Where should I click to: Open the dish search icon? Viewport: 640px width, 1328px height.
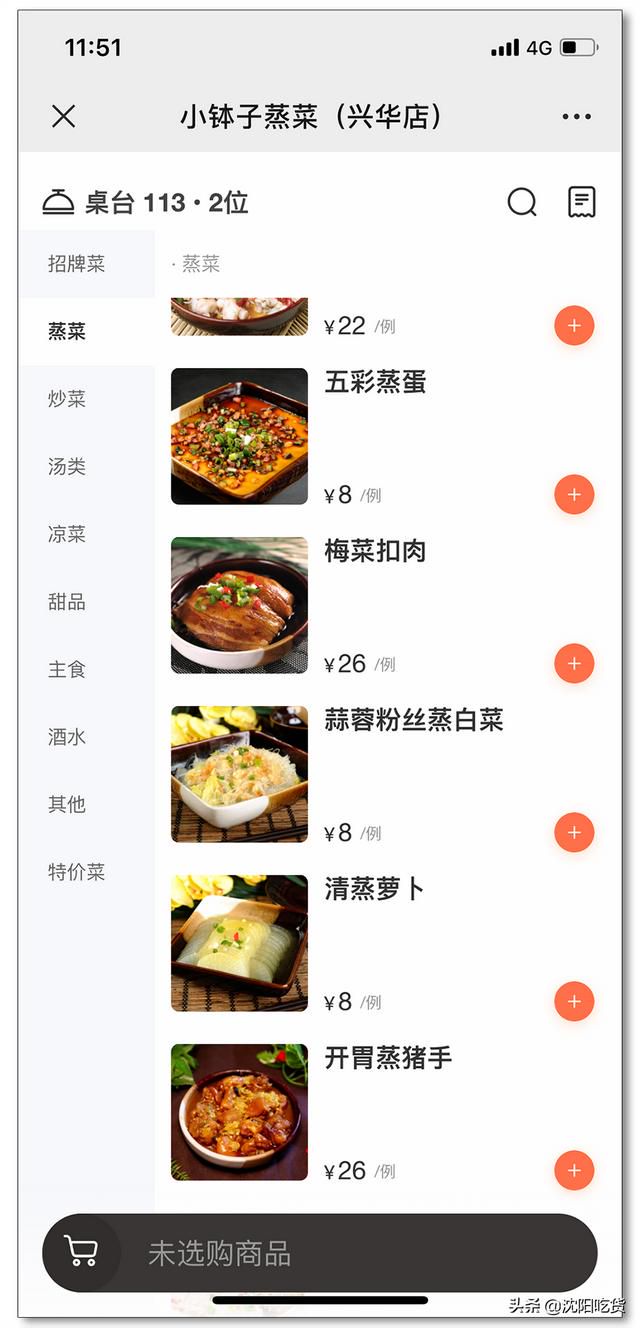522,202
